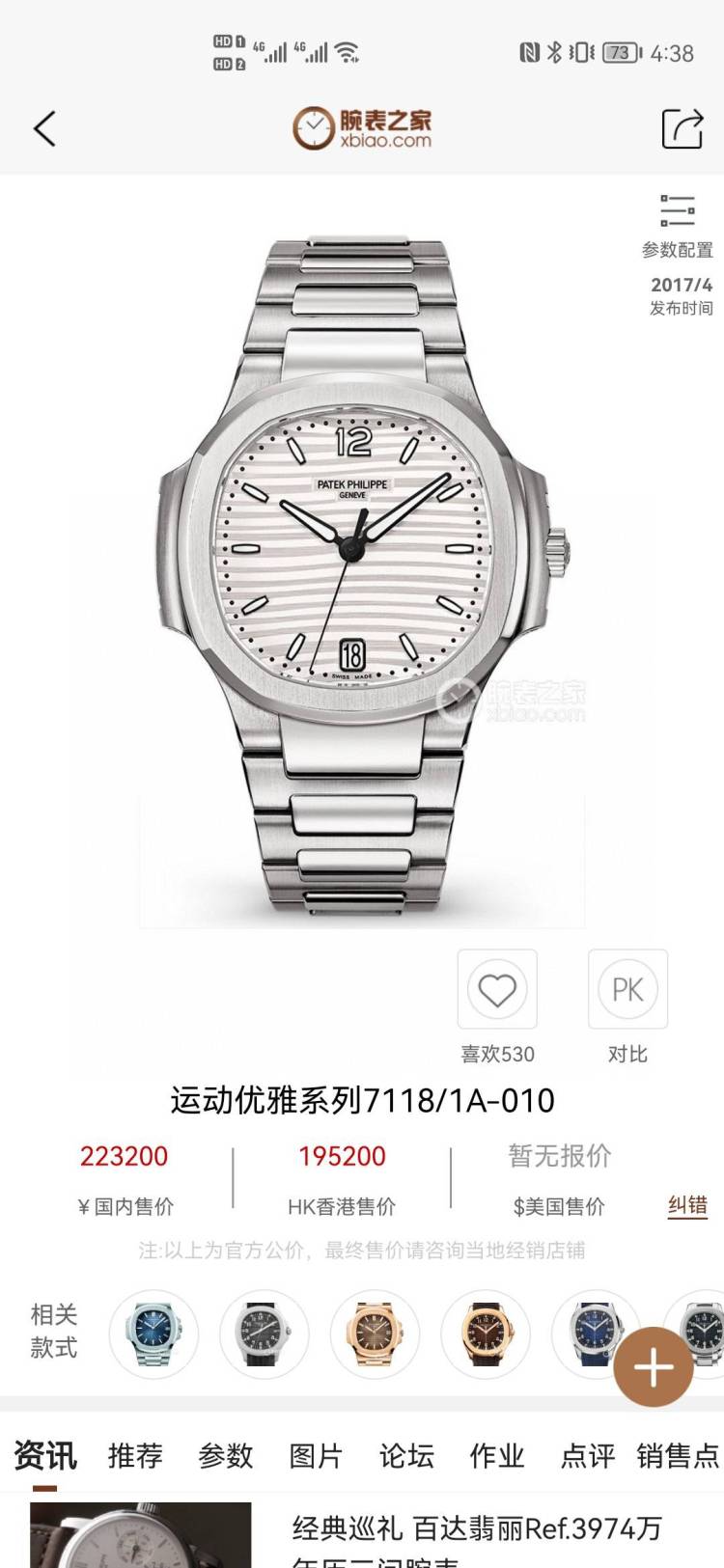Switch to the 销售点 tab
Viewport: 724px width, 1568px height.
click(678, 1455)
